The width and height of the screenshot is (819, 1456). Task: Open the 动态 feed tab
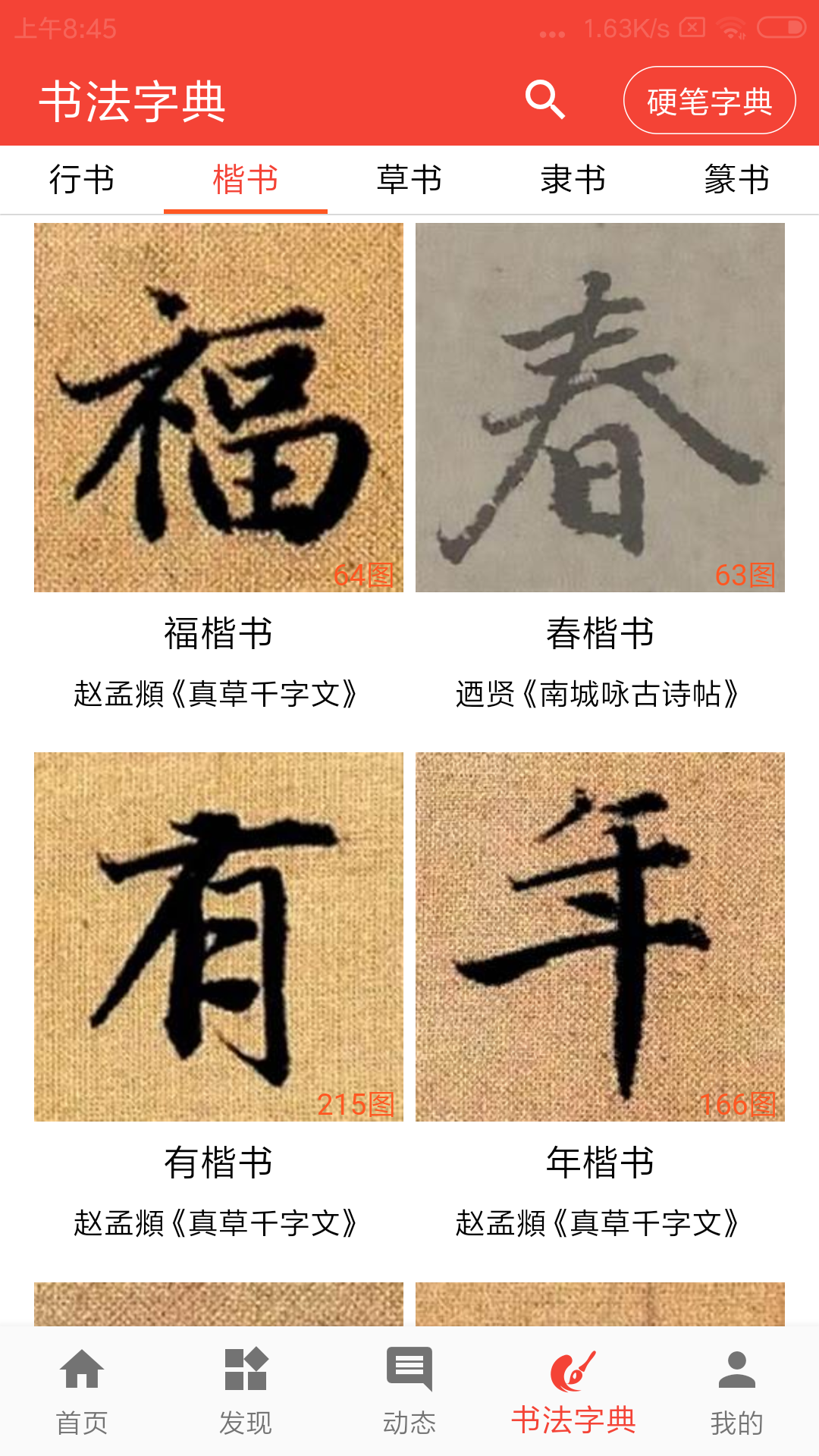[409, 1391]
